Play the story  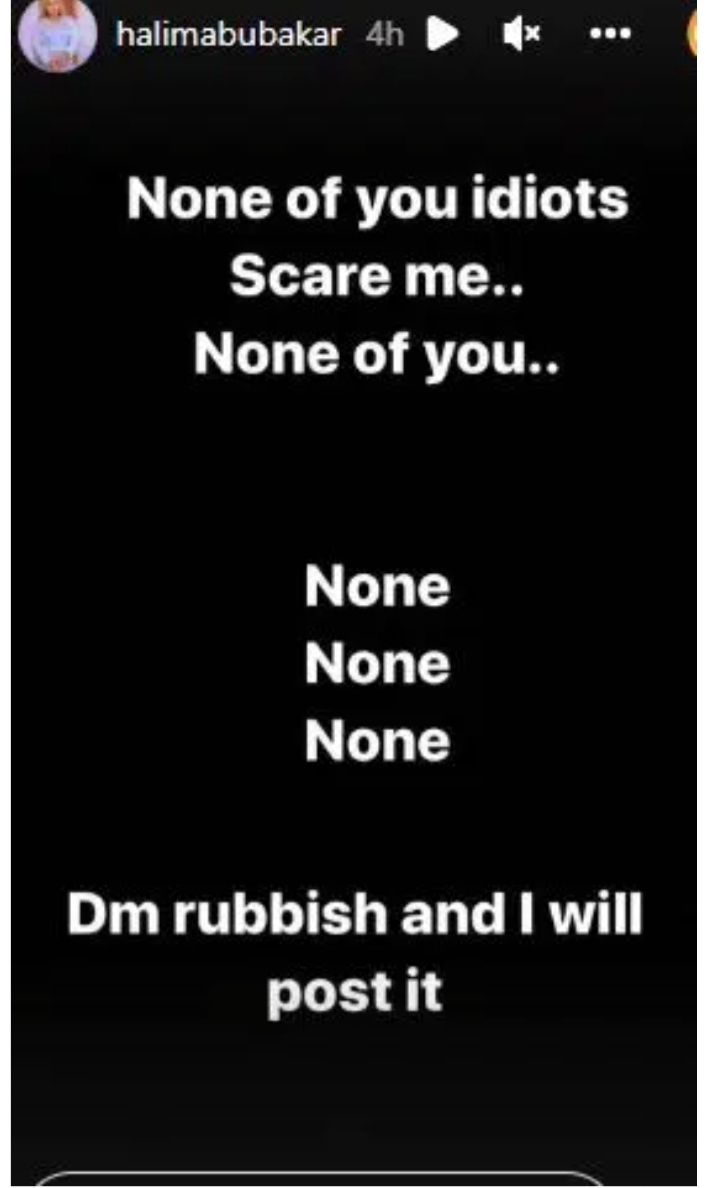(x=442, y=36)
